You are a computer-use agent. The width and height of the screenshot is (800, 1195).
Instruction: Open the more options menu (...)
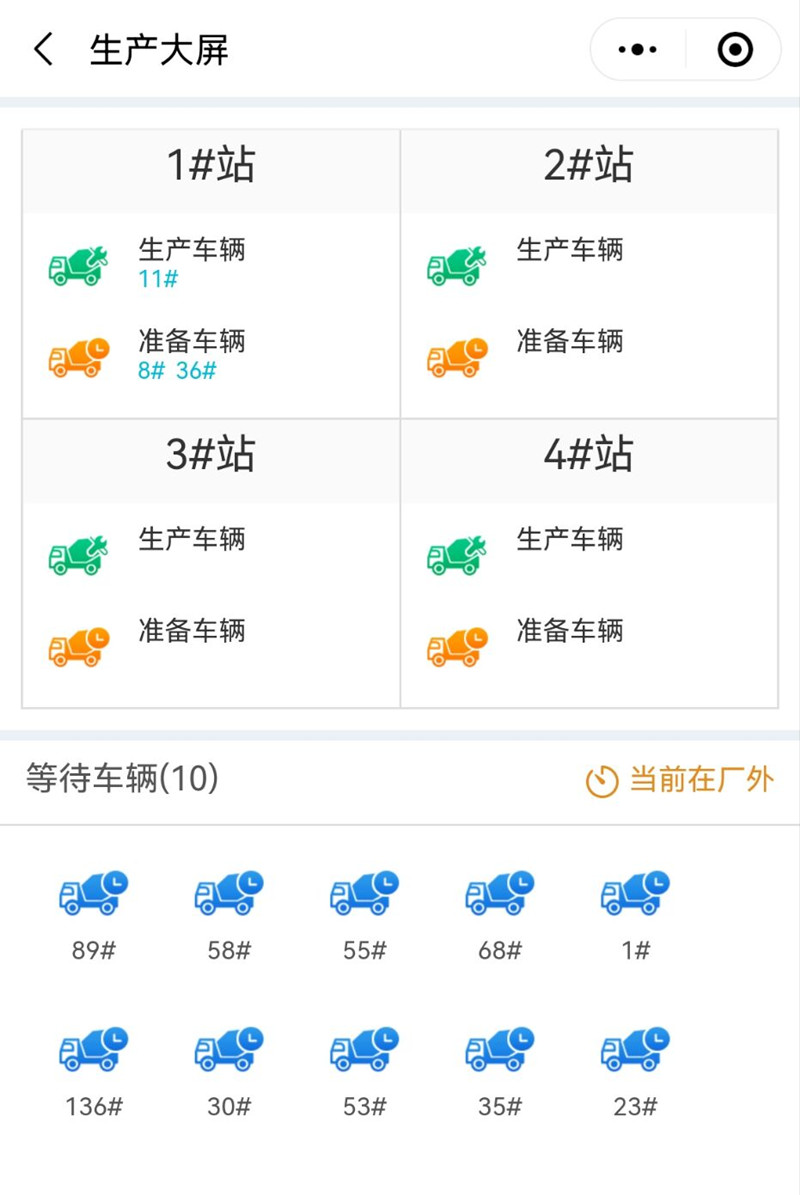637,48
